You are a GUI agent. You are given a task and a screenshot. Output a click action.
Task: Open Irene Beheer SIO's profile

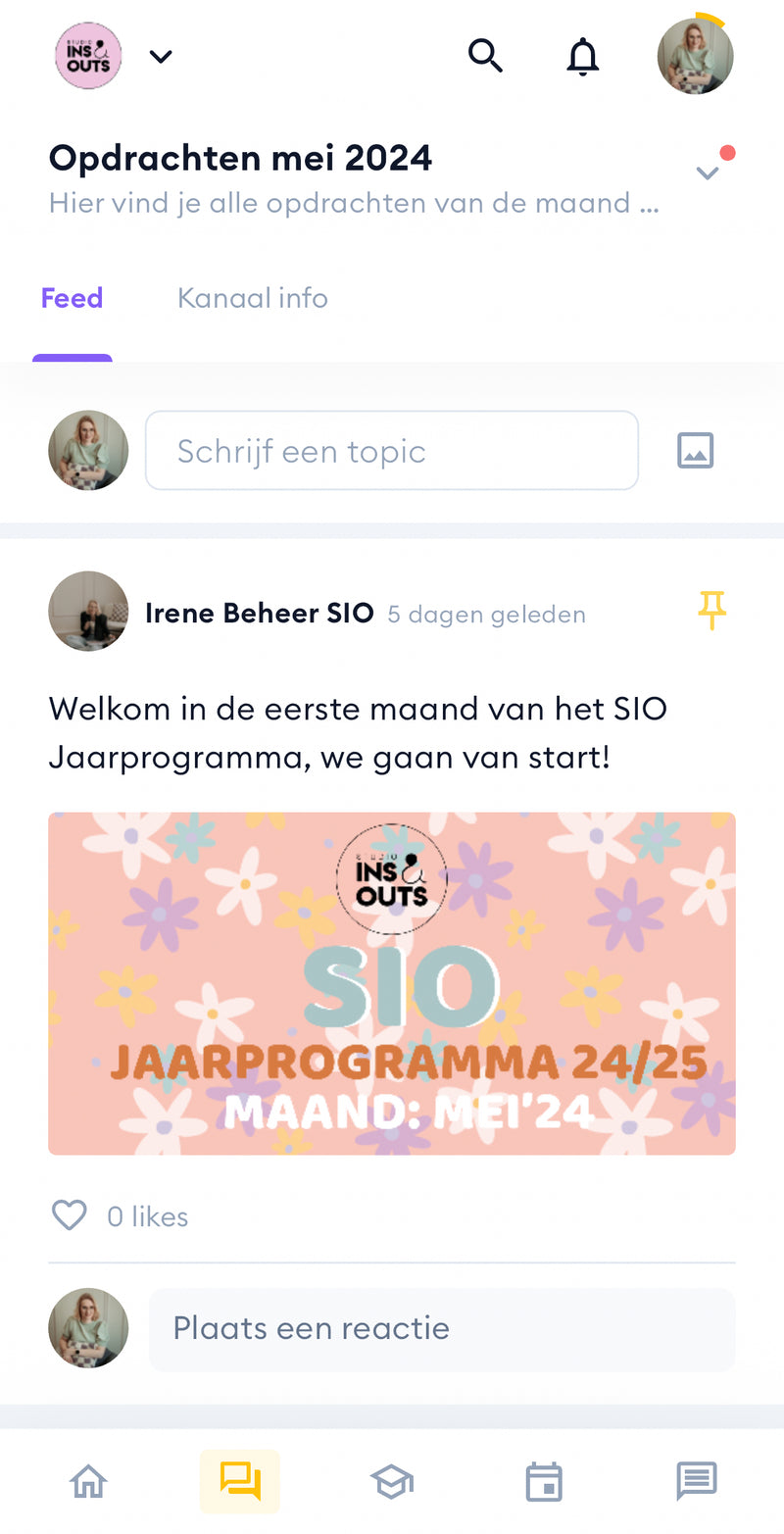tap(259, 614)
